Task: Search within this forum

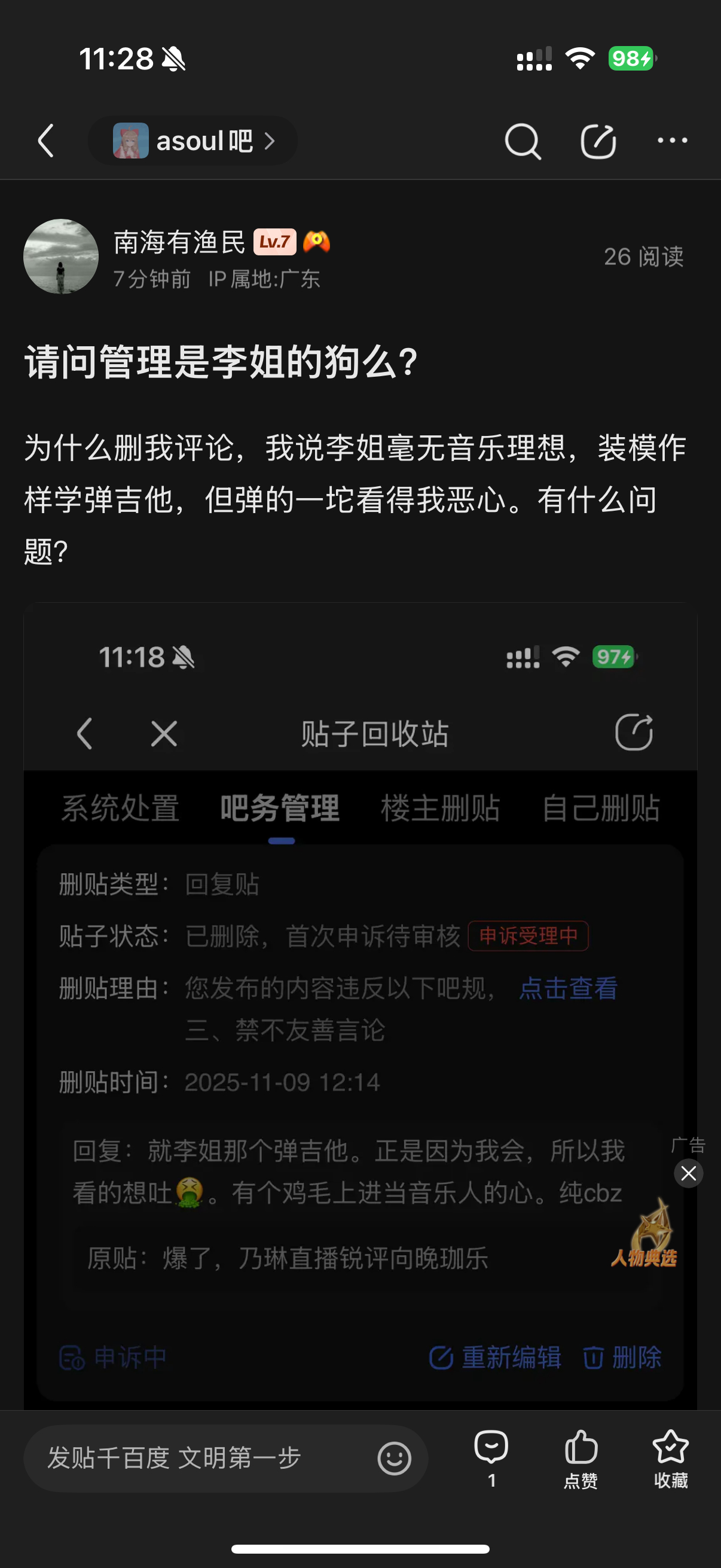Action: (522, 141)
